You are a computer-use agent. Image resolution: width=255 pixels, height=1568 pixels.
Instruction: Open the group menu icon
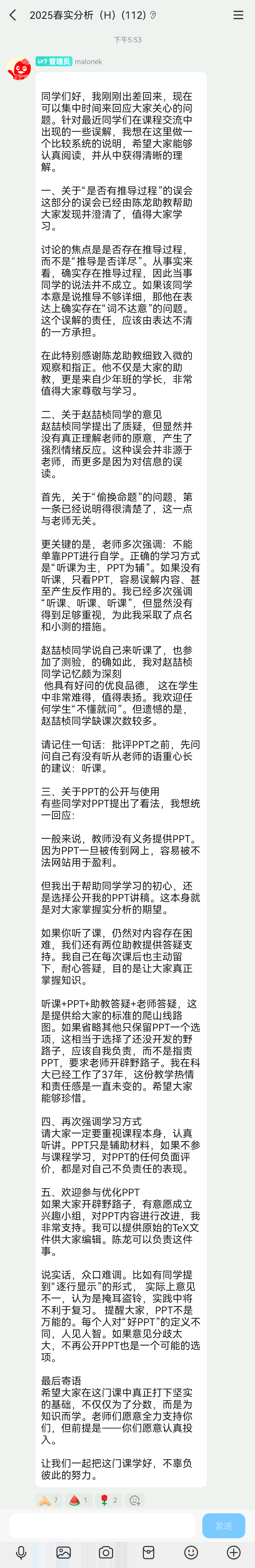(x=238, y=15)
